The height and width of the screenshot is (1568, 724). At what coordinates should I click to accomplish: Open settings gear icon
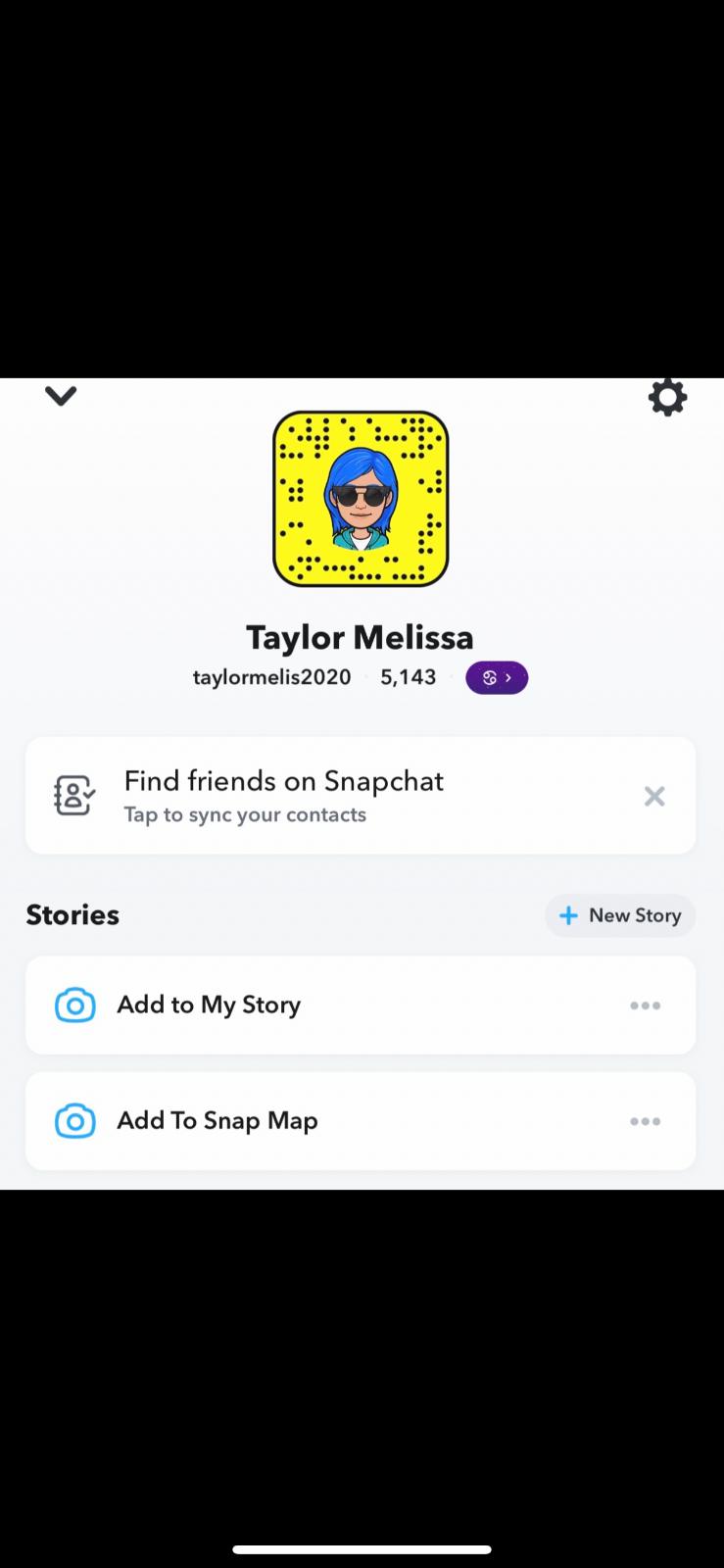pos(667,398)
